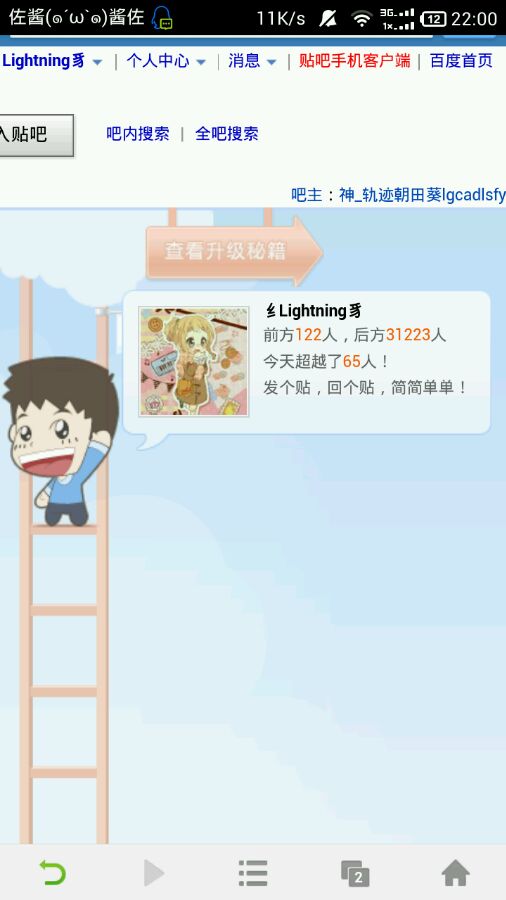The width and height of the screenshot is (506, 900).
Task: Go to 百度首页
Action: click(461, 61)
